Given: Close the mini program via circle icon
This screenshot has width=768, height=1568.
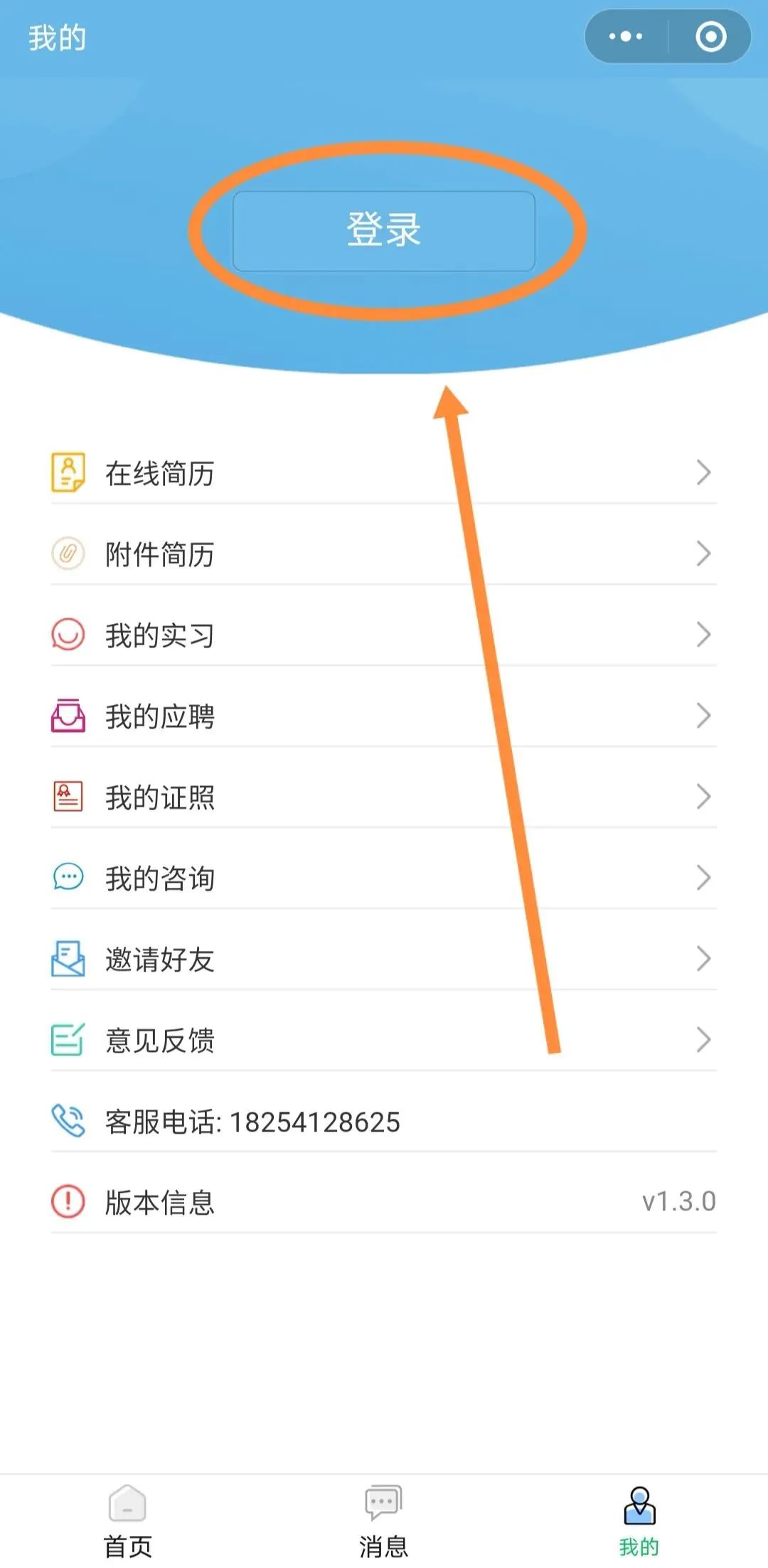Looking at the screenshot, I should pyautogui.click(x=710, y=36).
